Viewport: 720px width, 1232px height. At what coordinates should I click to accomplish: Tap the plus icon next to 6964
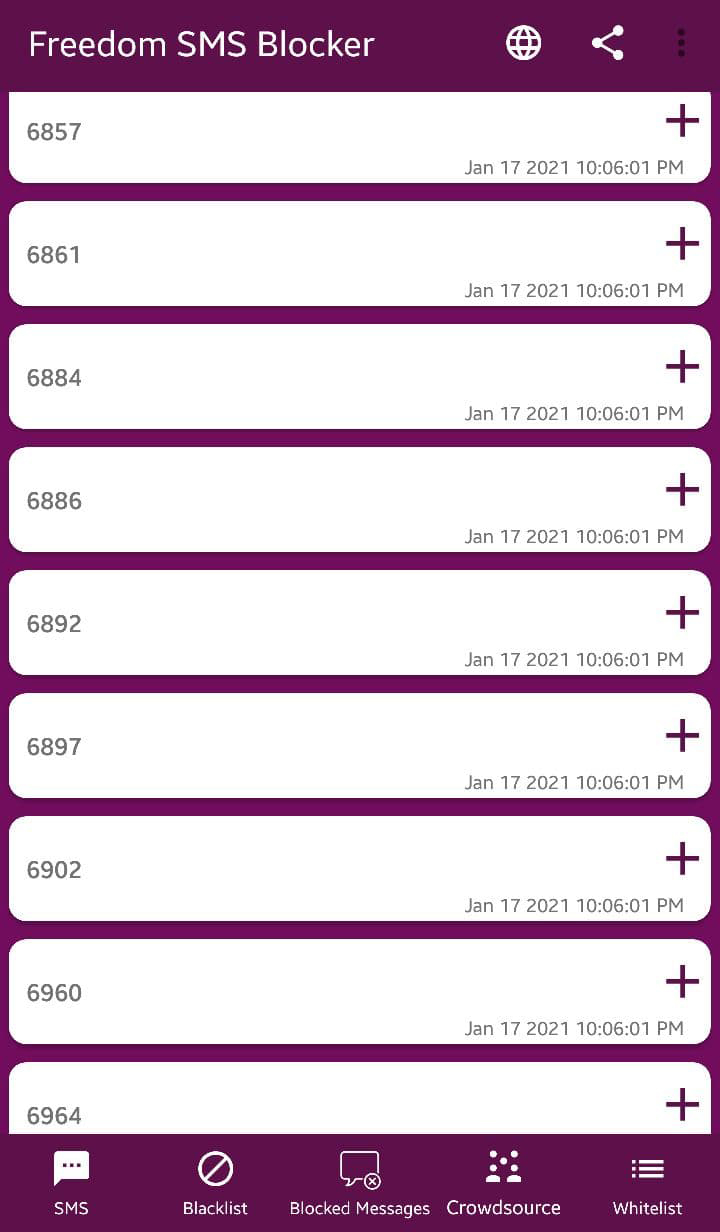coord(682,1104)
